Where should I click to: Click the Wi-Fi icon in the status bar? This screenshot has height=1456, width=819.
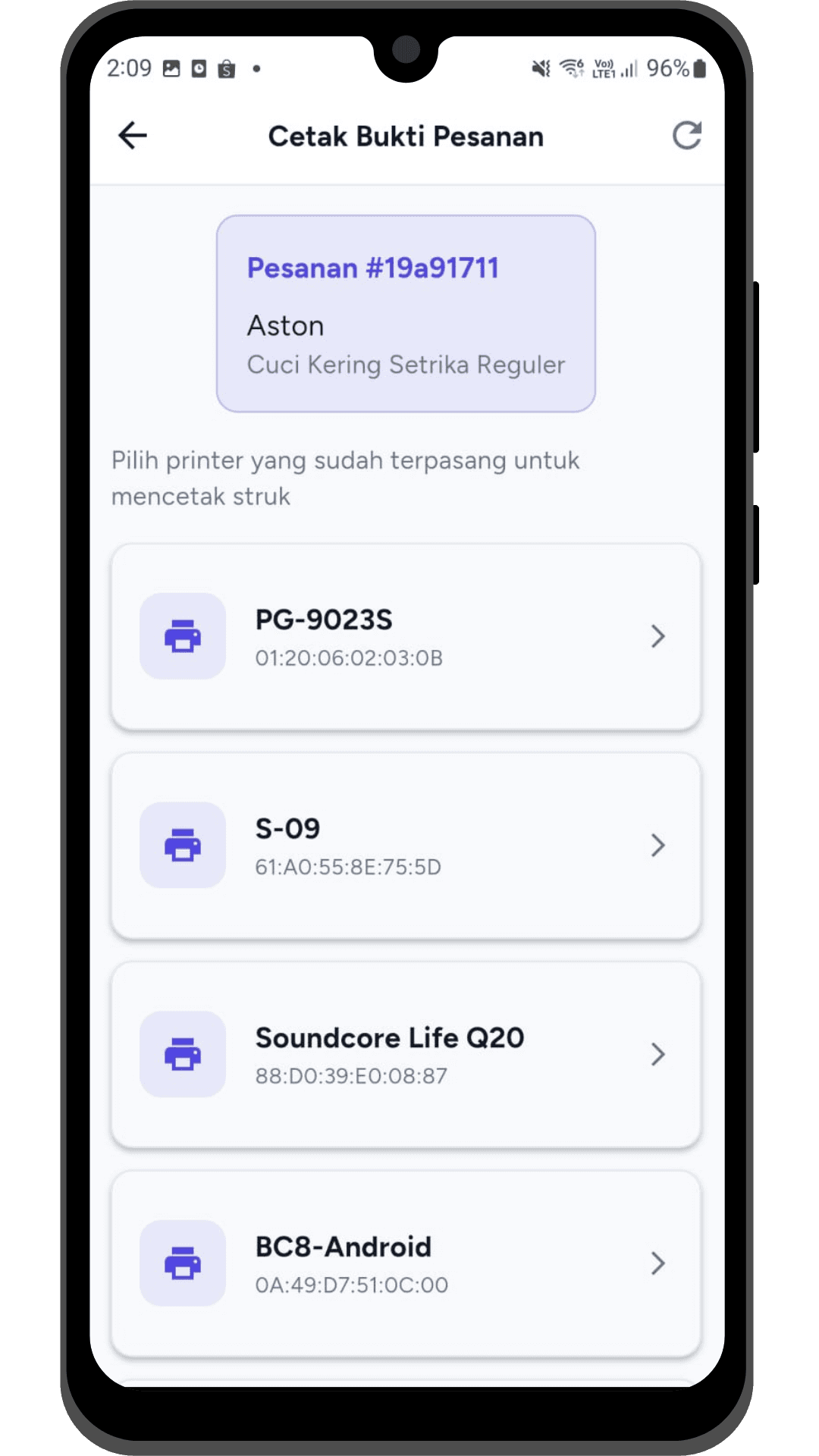[571, 67]
